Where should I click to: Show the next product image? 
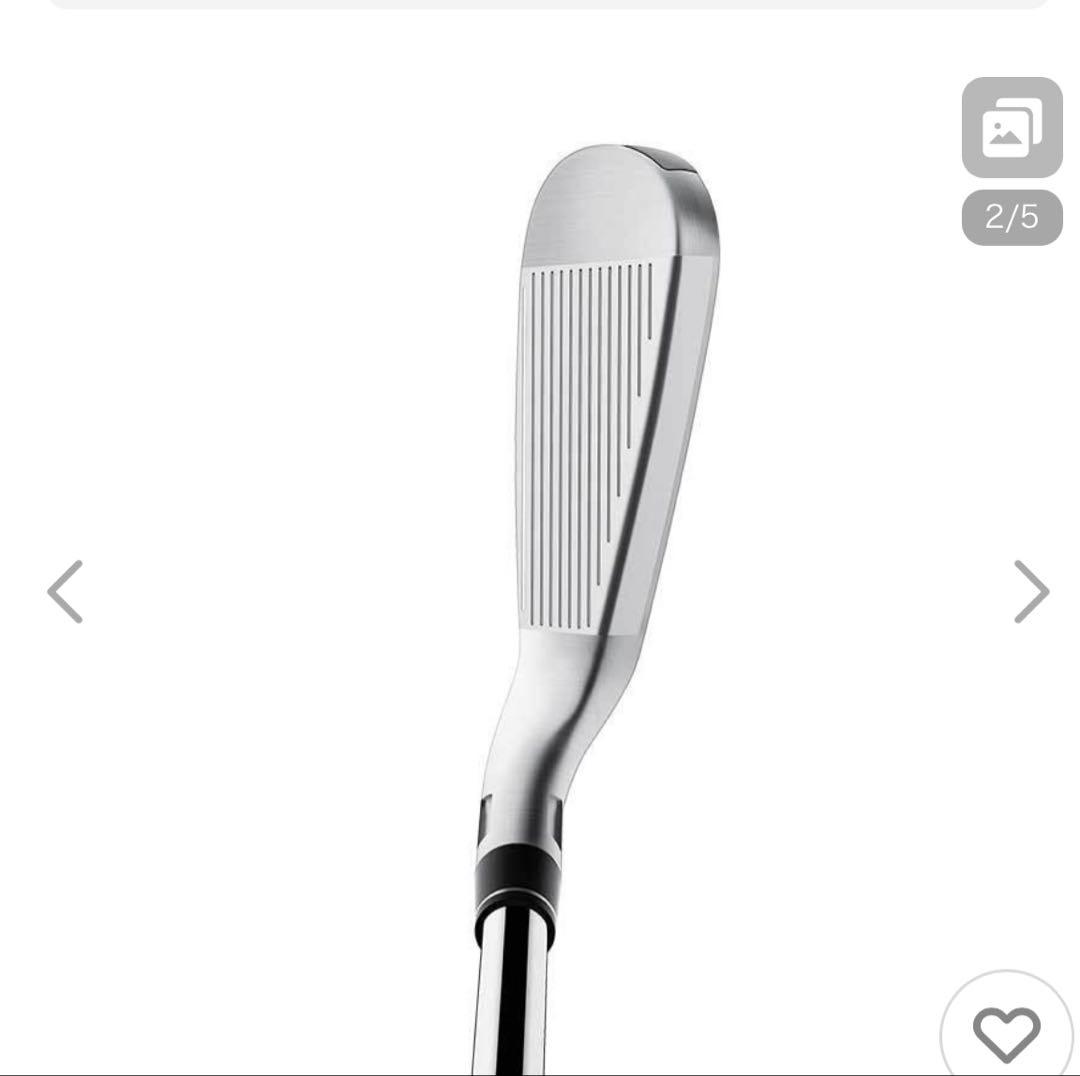1031,591
